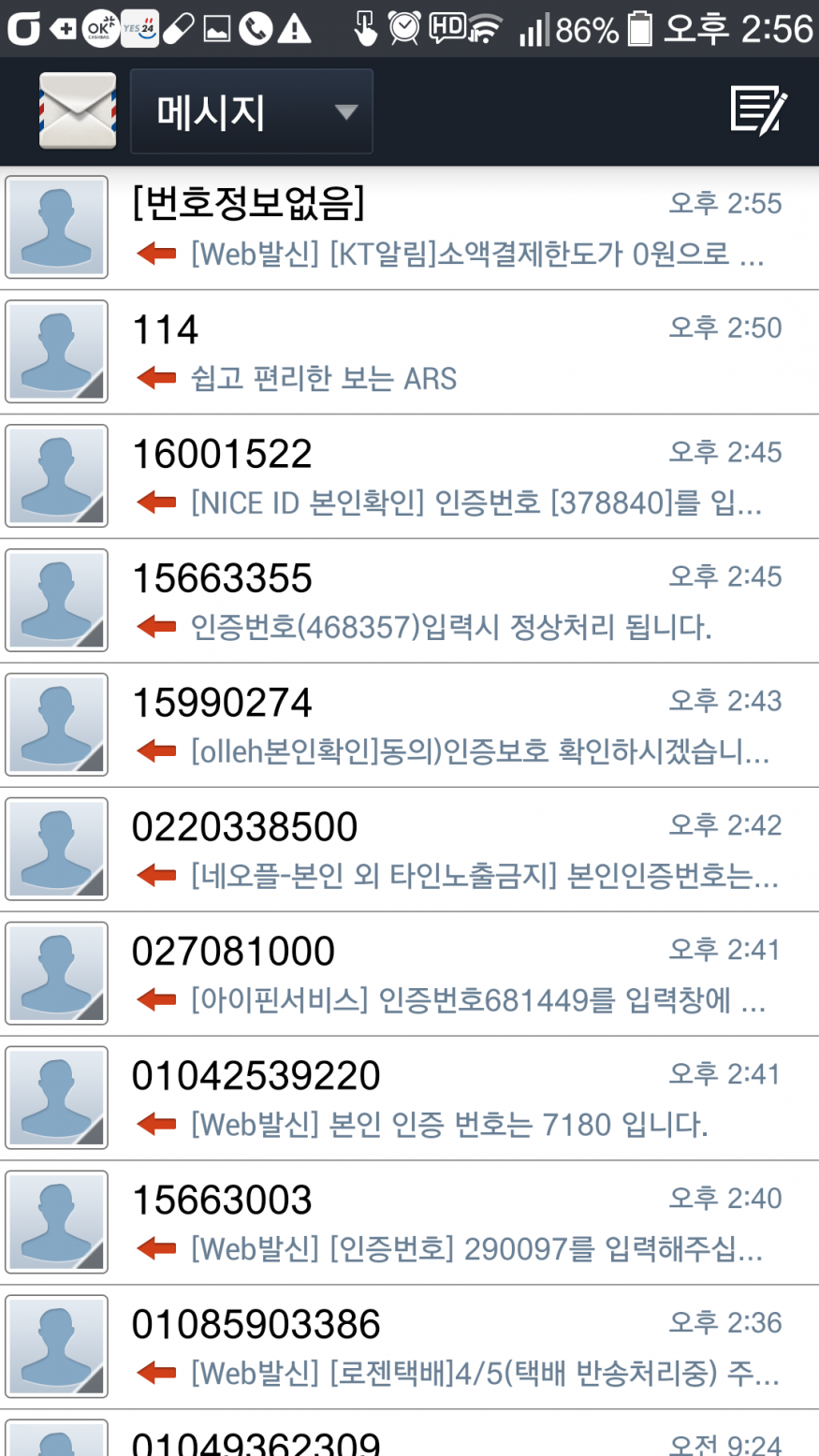Open the 로젠택배 message from 01085903386
Viewport: 819px width, 1456px height.
409,1348
